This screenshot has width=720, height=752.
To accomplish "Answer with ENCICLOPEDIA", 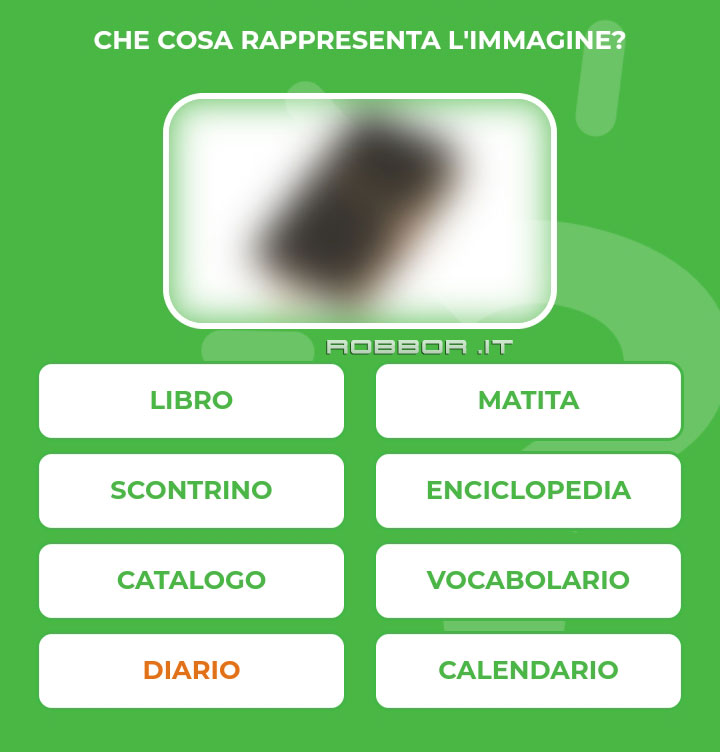I will (x=528, y=491).
